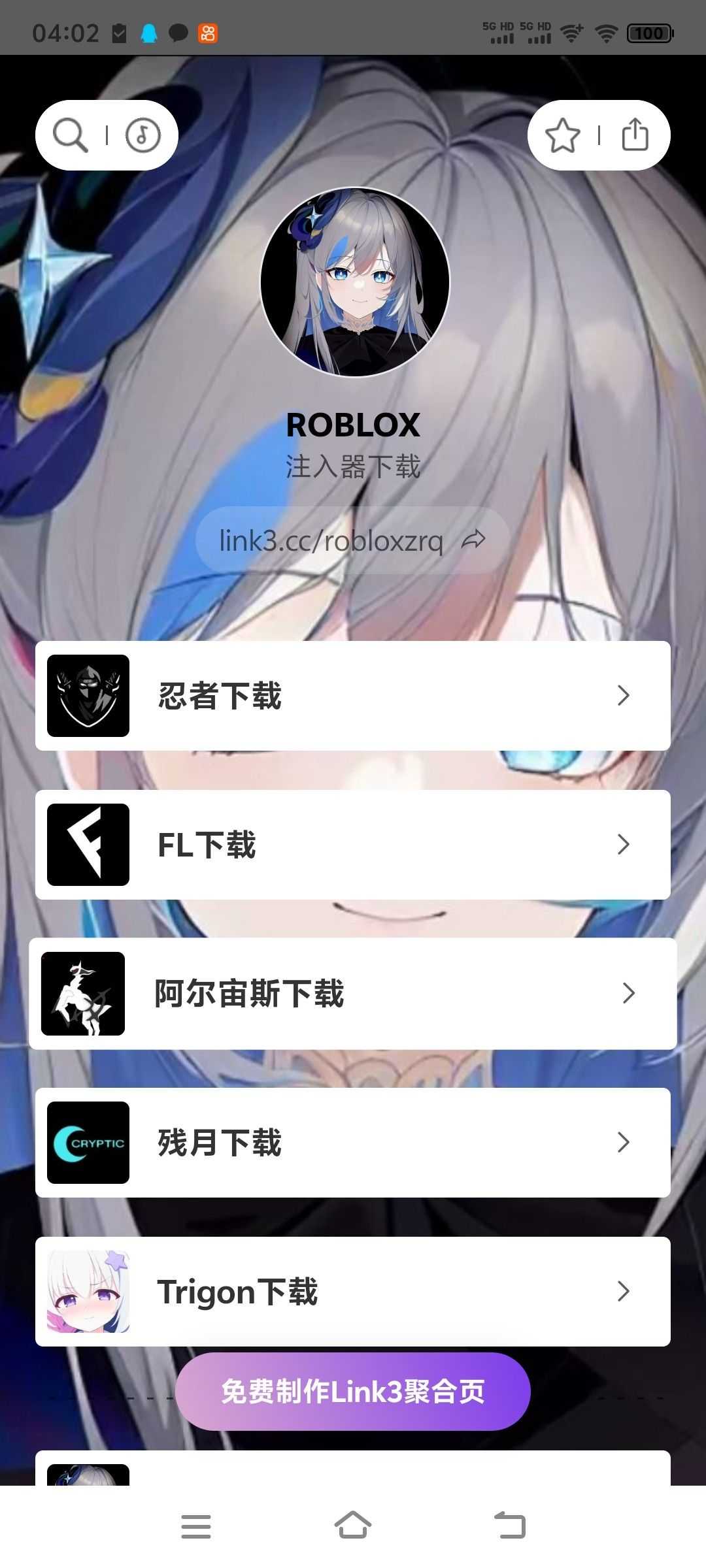Go back with system back button
This screenshot has width=706, height=1568.
click(510, 1526)
